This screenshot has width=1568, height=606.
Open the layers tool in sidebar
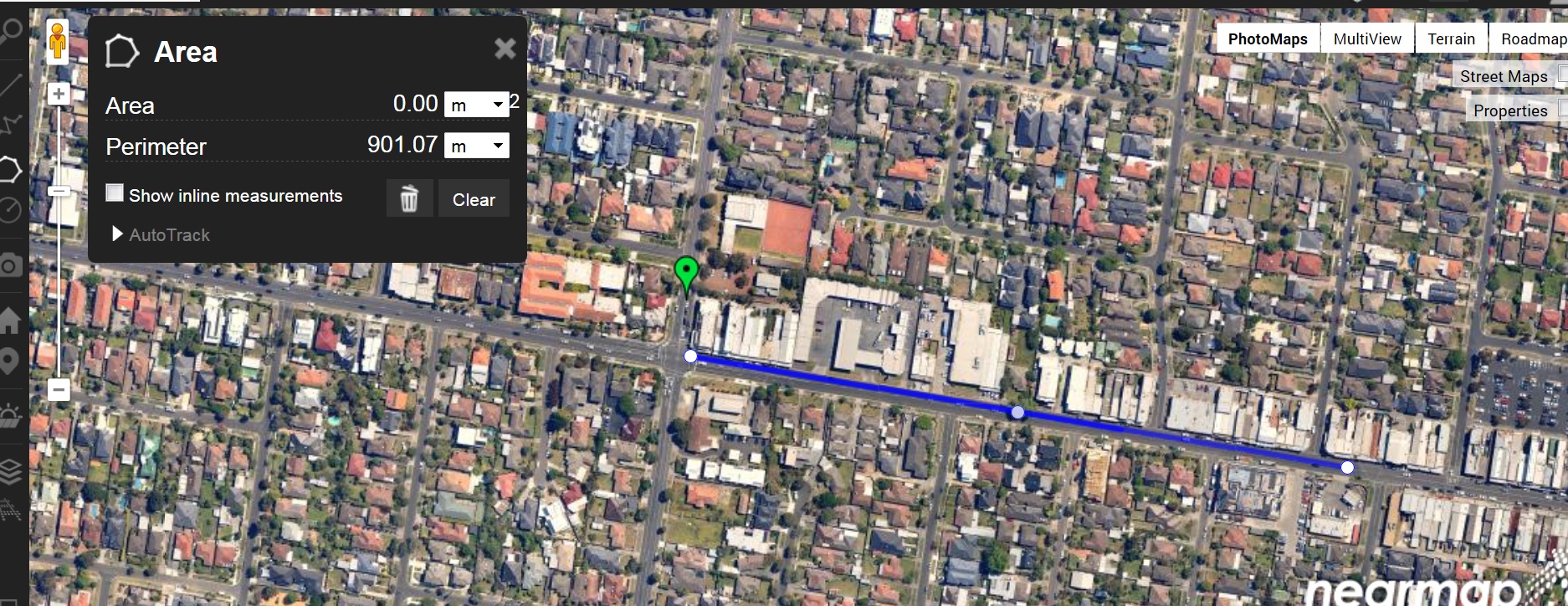tap(10, 471)
